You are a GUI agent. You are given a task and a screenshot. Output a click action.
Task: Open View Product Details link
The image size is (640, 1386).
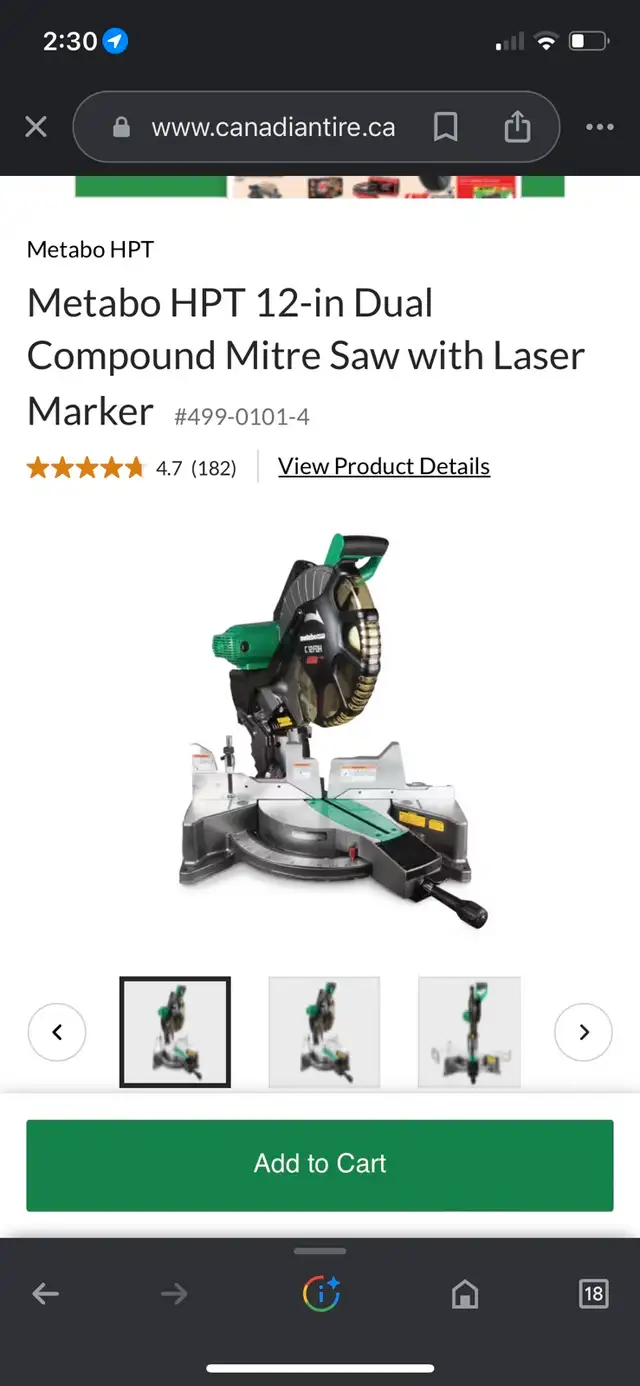pos(384,466)
